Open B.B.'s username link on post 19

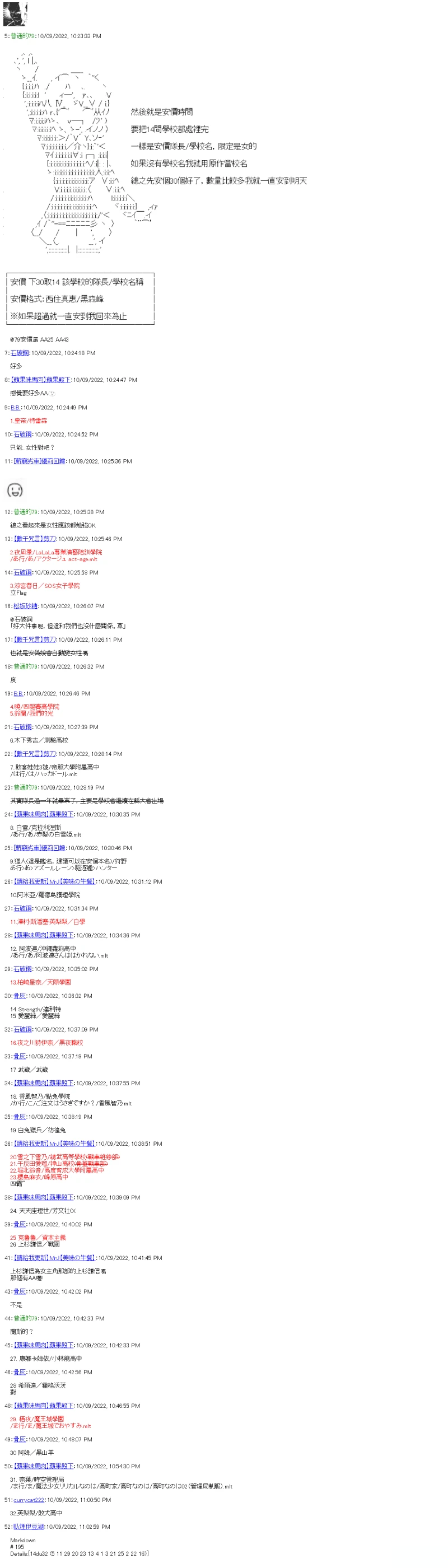click(x=18, y=693)
